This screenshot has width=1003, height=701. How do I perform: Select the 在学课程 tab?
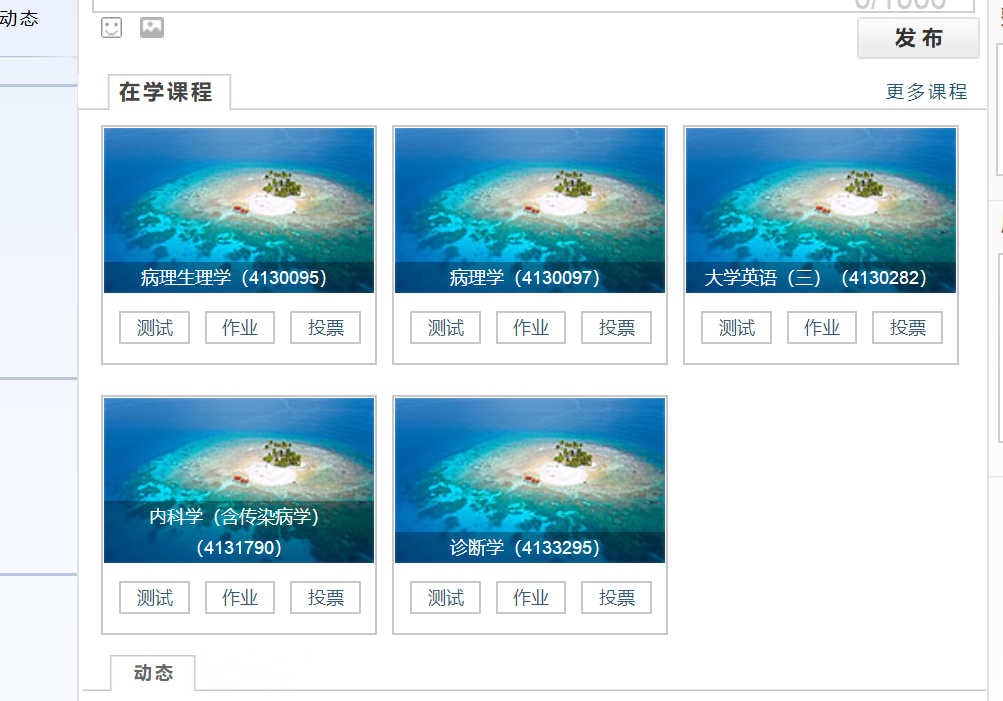pyautogui.click(x=166, y=93)
